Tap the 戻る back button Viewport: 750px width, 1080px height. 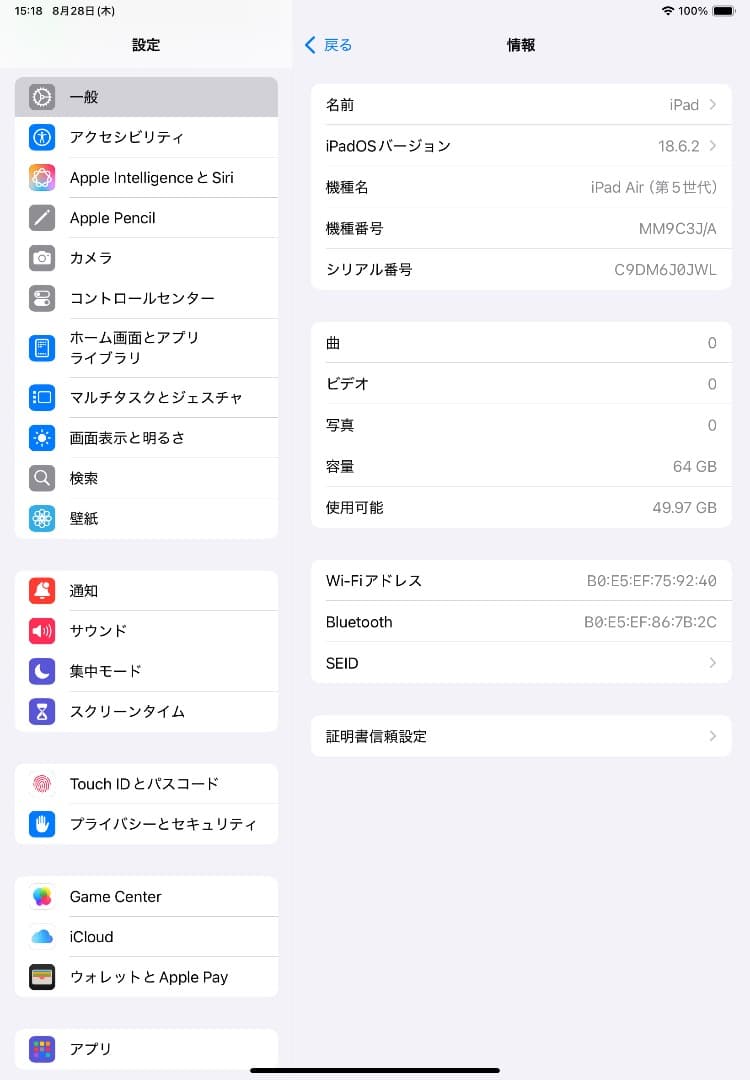[328, 45]
